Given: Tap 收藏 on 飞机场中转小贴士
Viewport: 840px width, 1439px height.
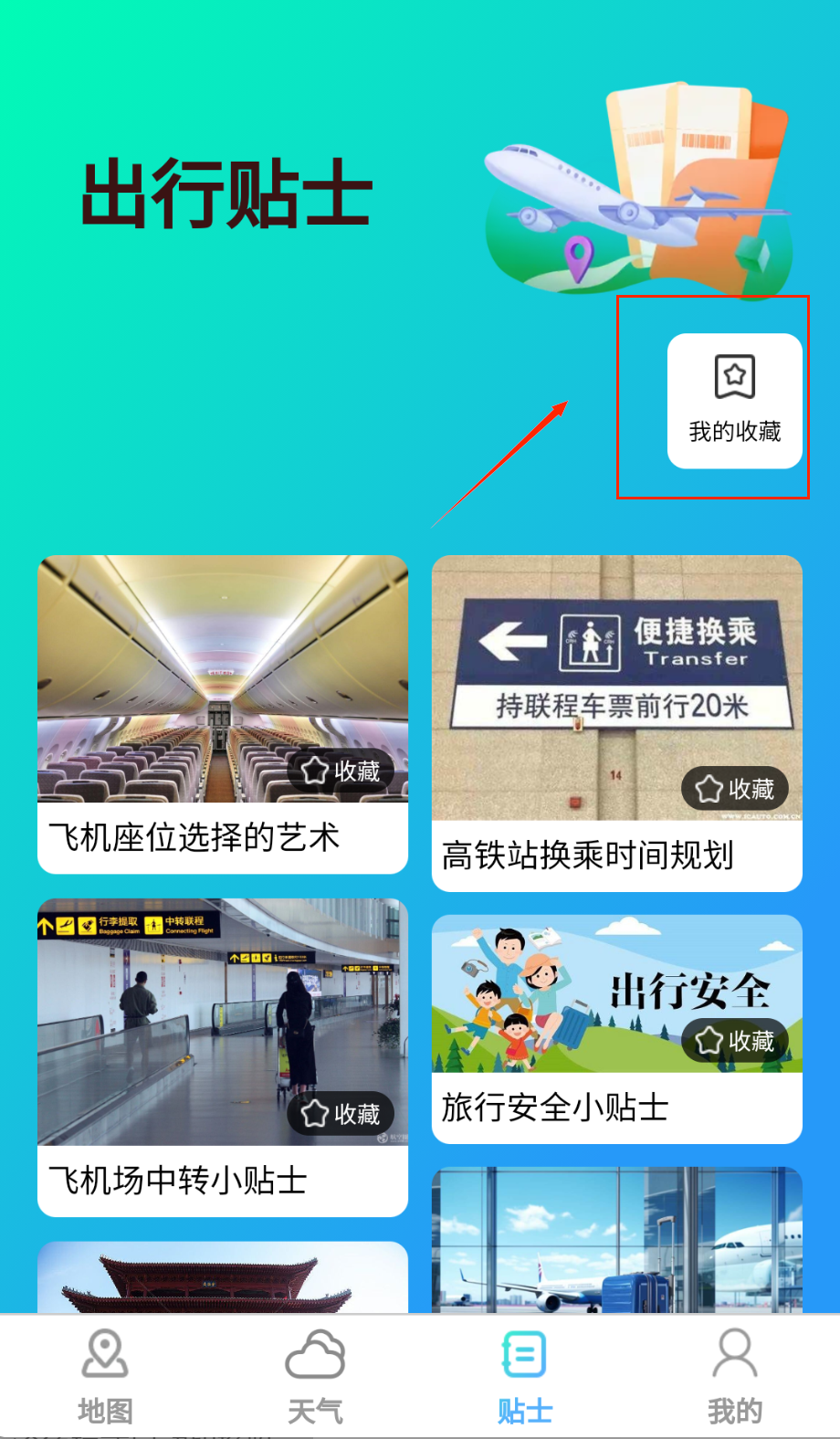Looking at the screenshot, I should tap(341, 1114).
